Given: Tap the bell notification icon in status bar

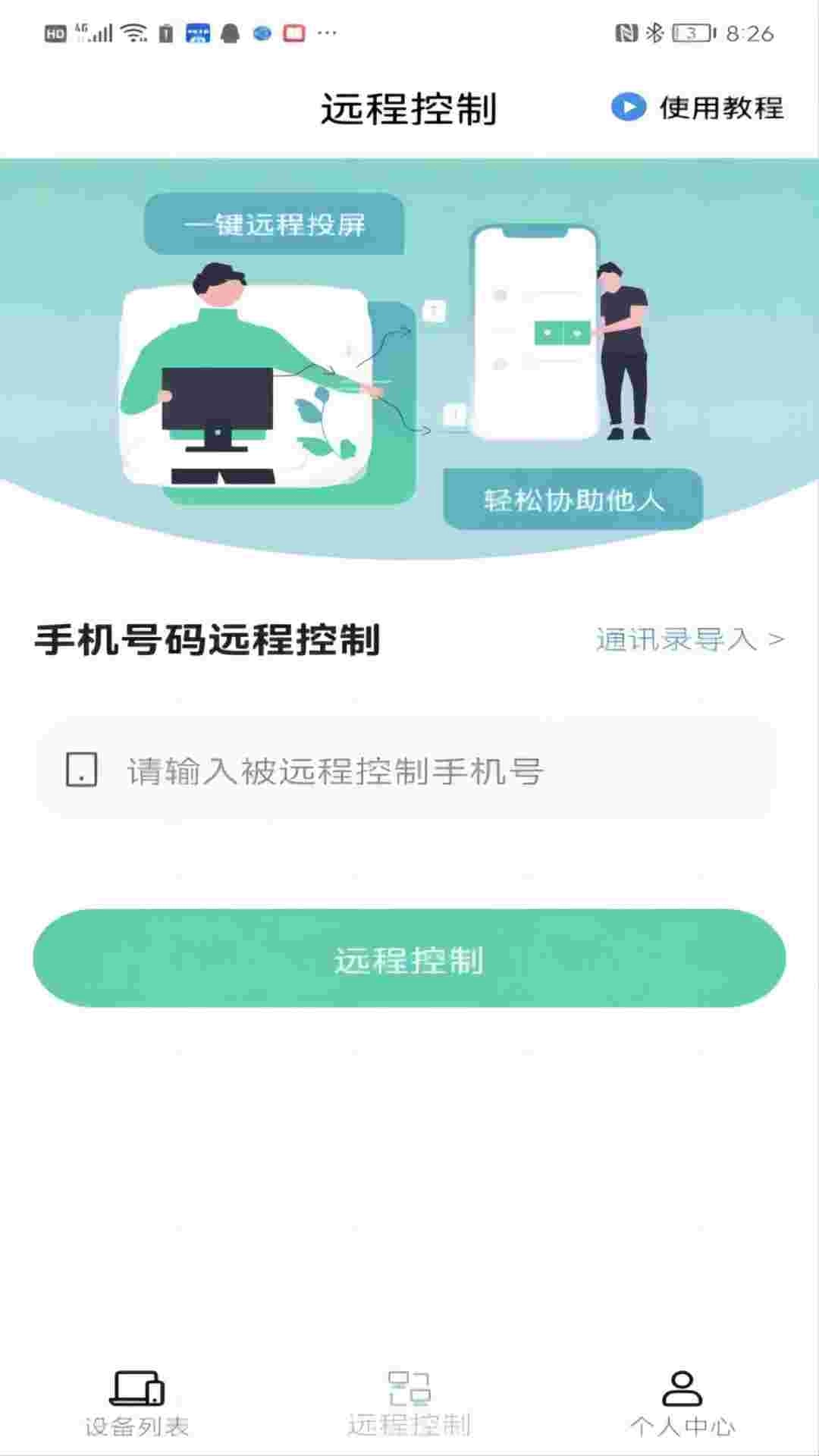Looking at the screenshot, I should pyautogui.click(x=229, y=32).
